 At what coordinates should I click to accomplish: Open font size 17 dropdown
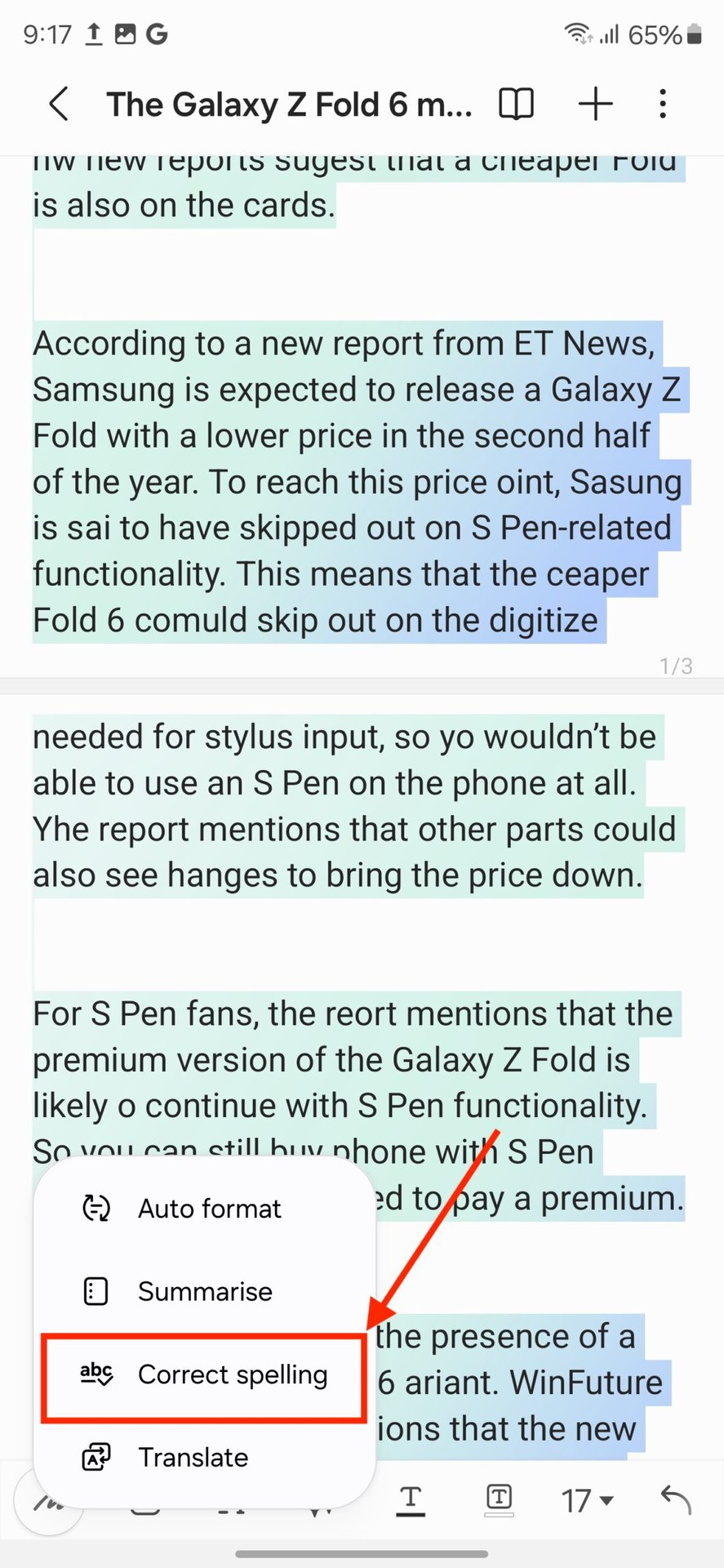586,1501
